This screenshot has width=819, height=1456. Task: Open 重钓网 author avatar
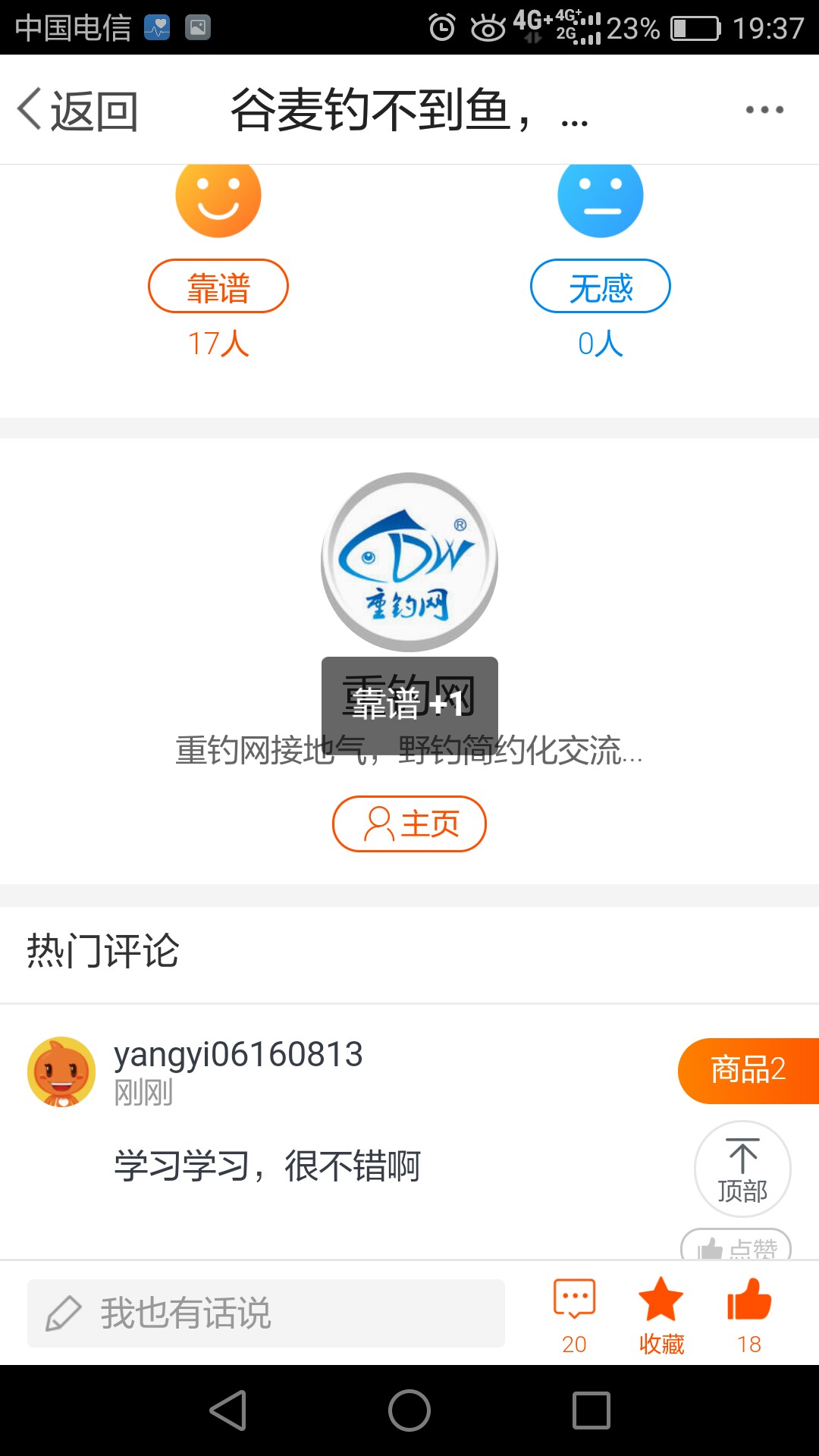click(409, 562)
